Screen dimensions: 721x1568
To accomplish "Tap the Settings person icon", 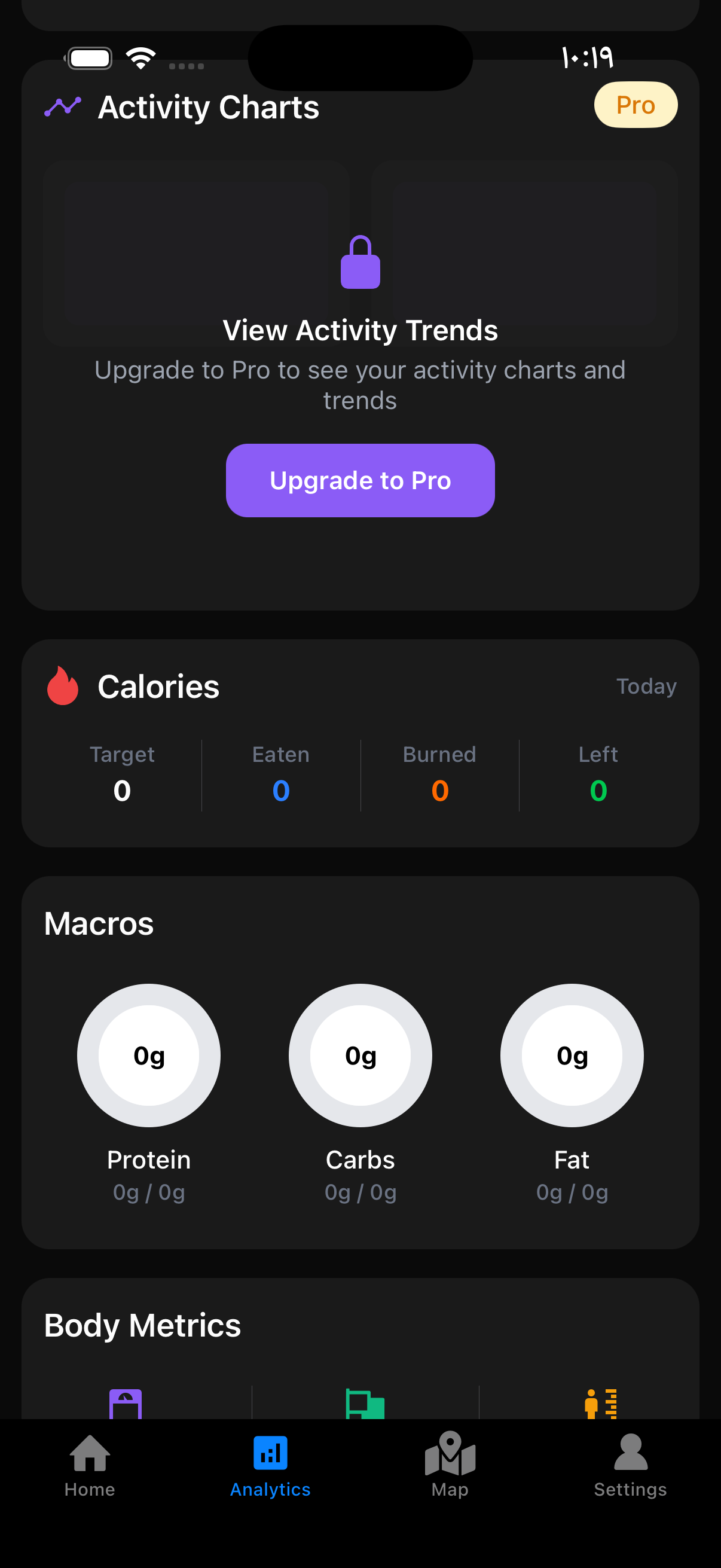I will coord(630,1452).
